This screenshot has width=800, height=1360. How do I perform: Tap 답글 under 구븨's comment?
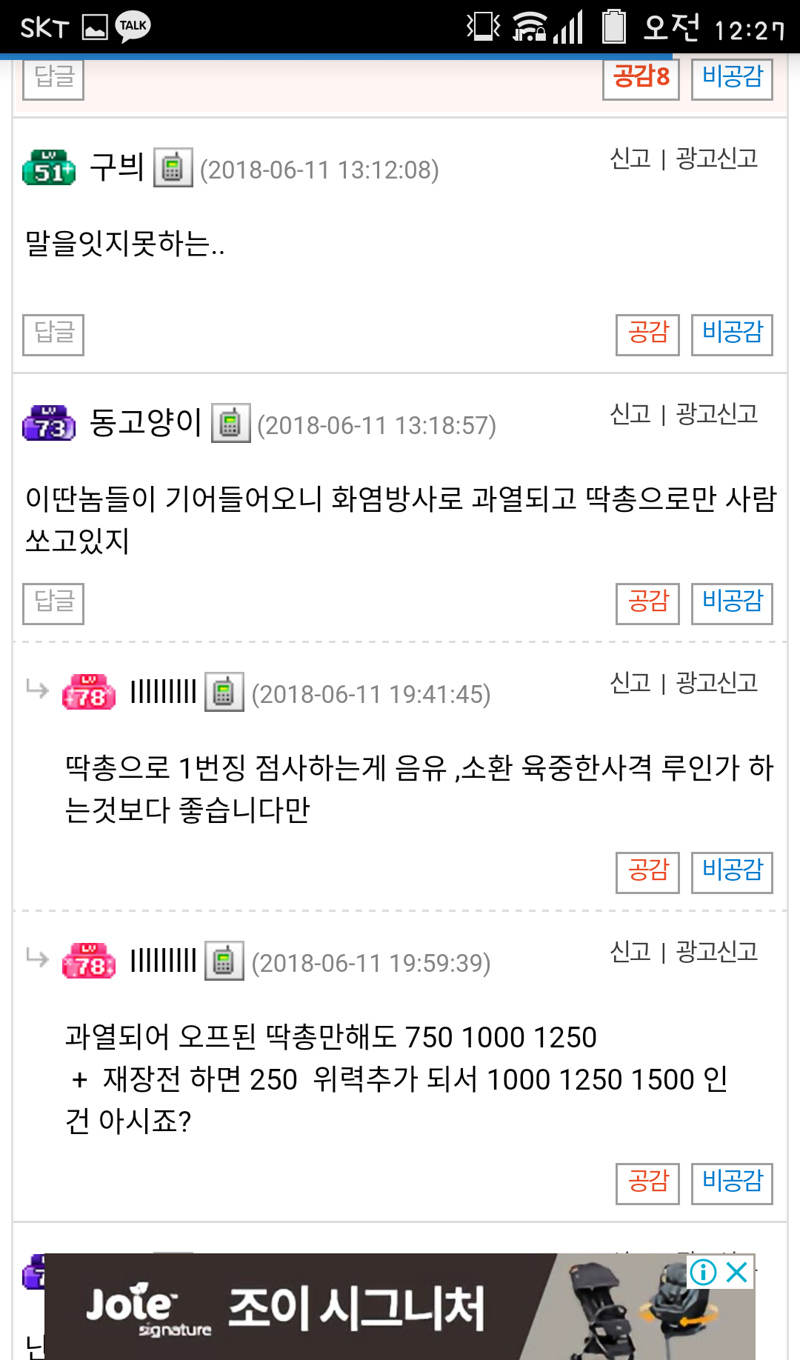click(x=53, y=335)
